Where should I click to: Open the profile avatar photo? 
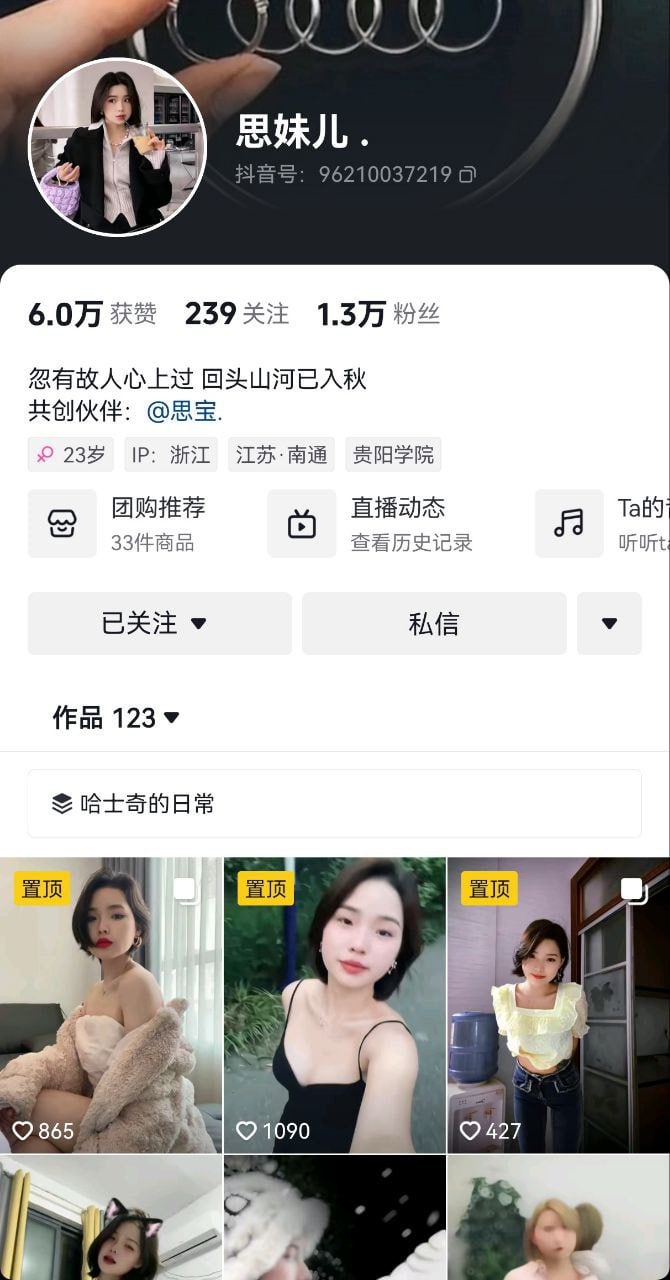[x=117, y=147]
